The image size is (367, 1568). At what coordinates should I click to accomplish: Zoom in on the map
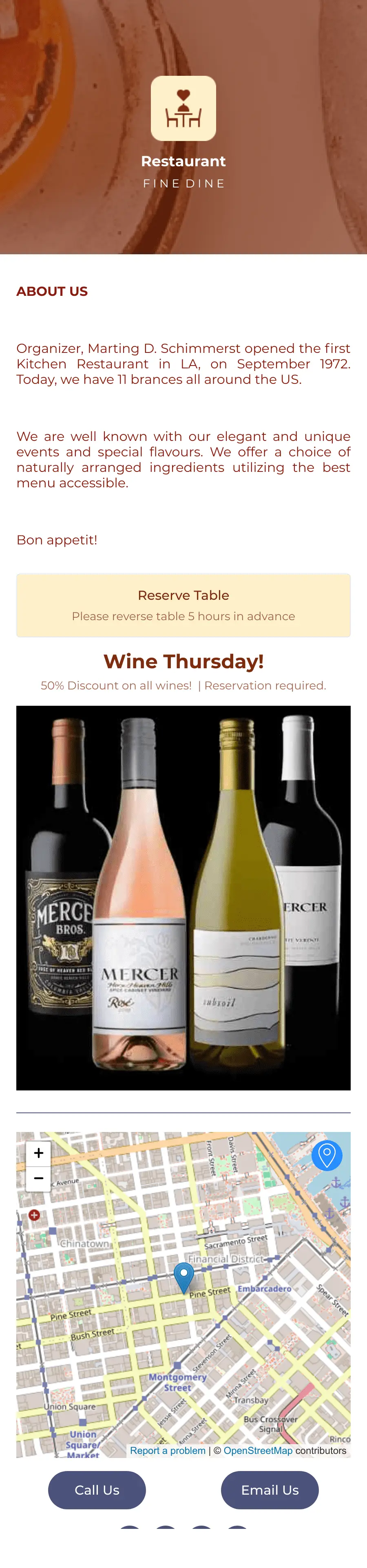coord(38,1153)
